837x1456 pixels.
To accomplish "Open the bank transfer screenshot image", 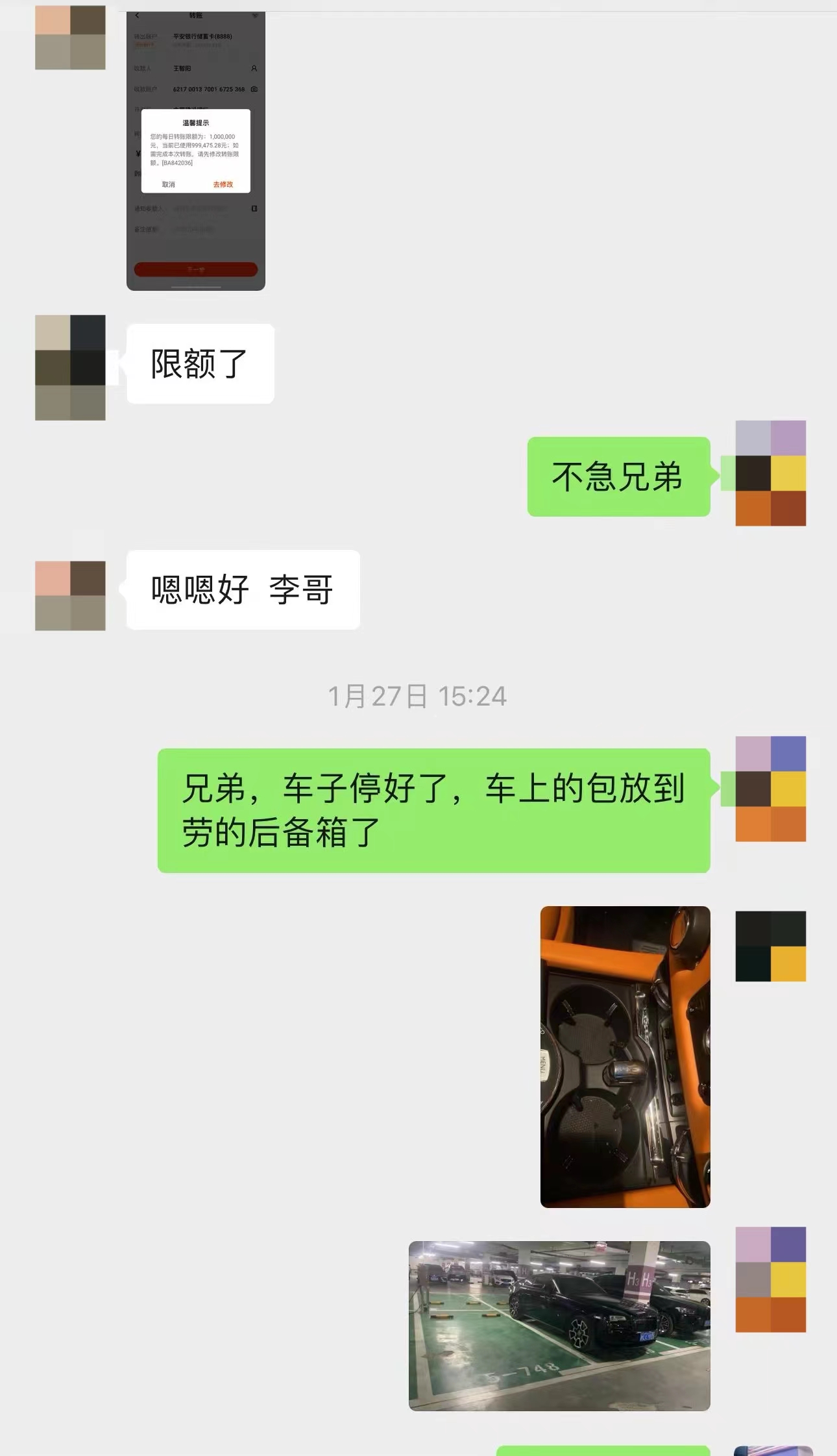I will (x=195, y=149).
